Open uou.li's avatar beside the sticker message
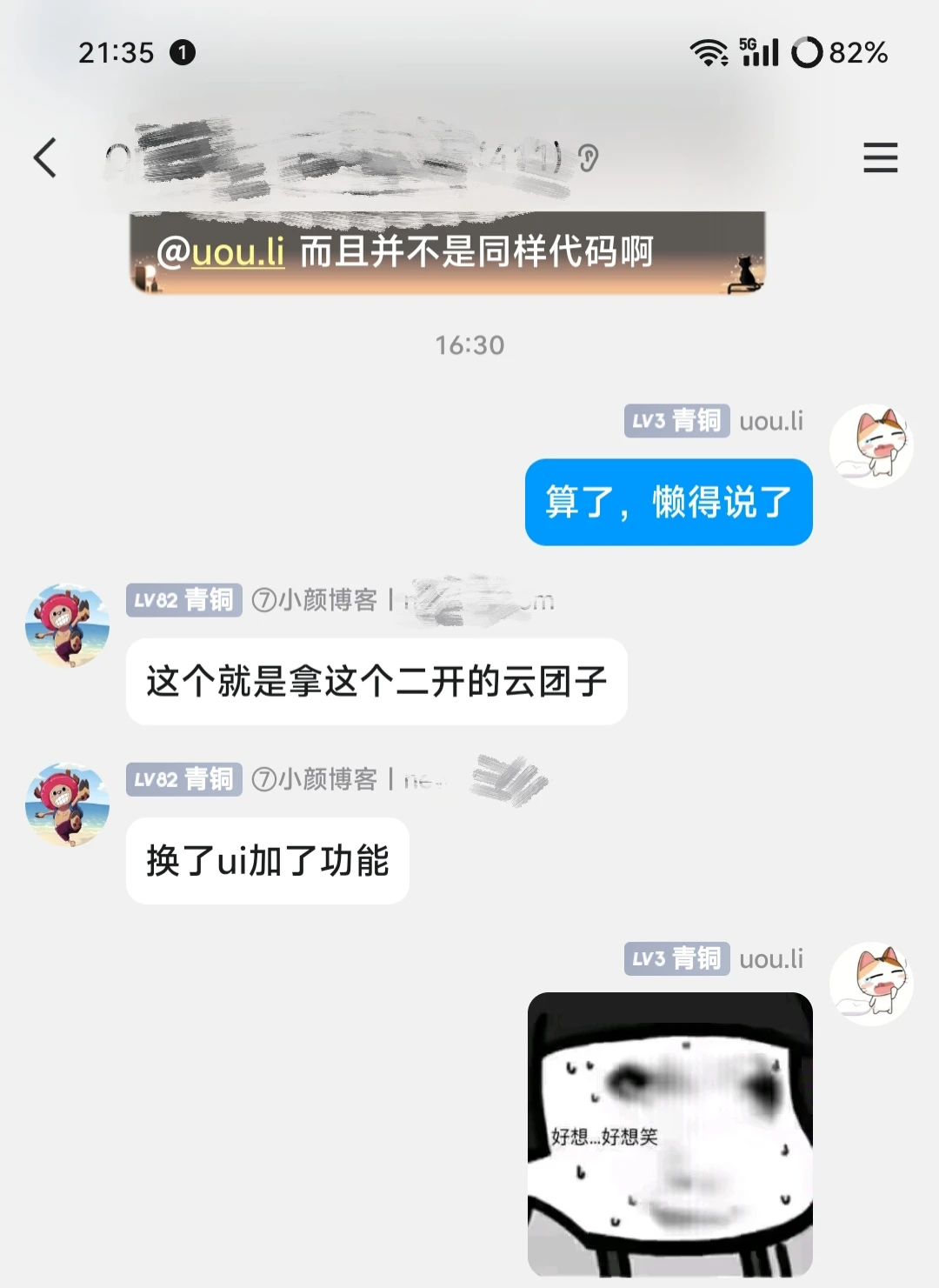 pyautogui.click(x=871, y=984)
